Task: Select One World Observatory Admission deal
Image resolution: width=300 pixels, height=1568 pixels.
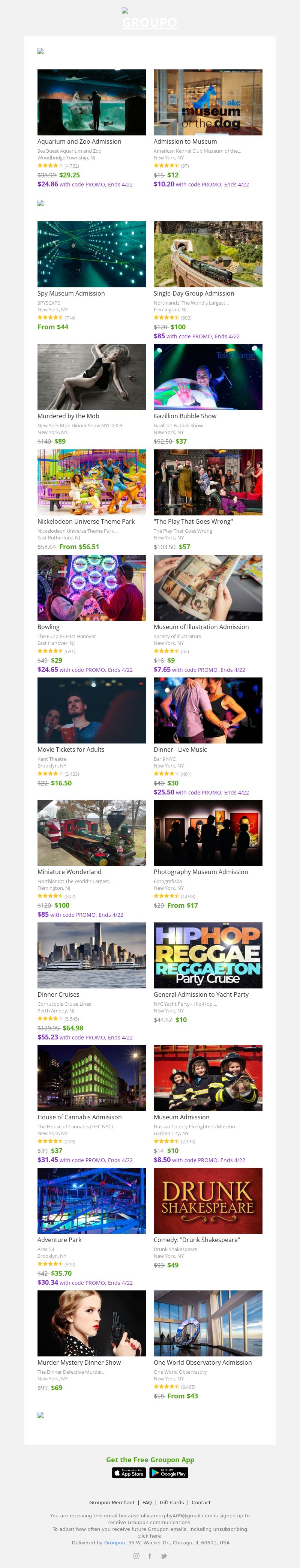Action: click(x=207, y=1323)
